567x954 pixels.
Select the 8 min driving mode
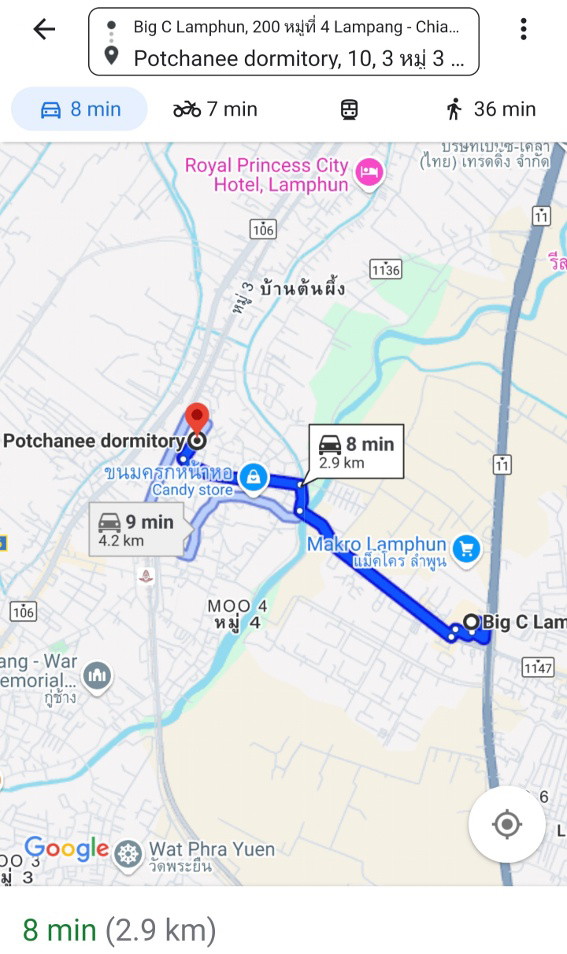point(80,109)
